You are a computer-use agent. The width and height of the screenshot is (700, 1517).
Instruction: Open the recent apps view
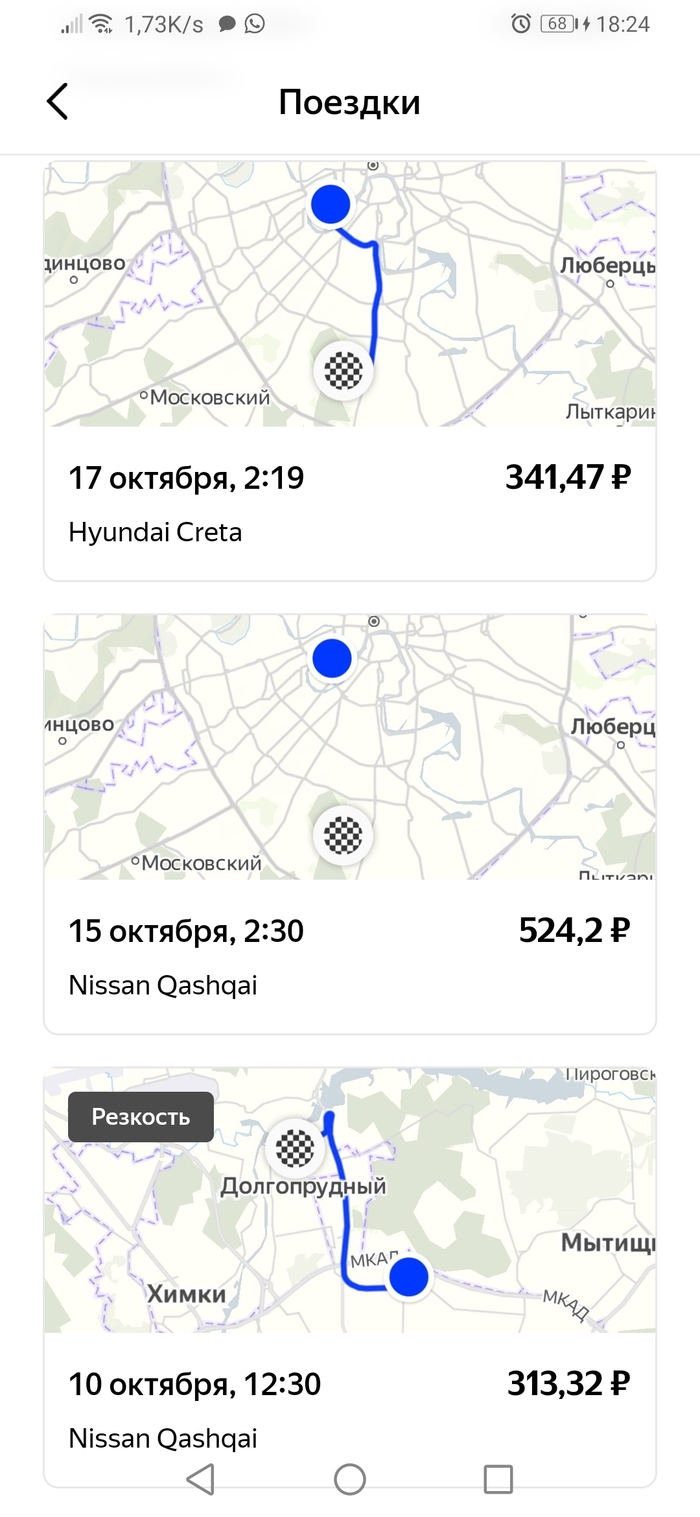(x=497, y=1479)
